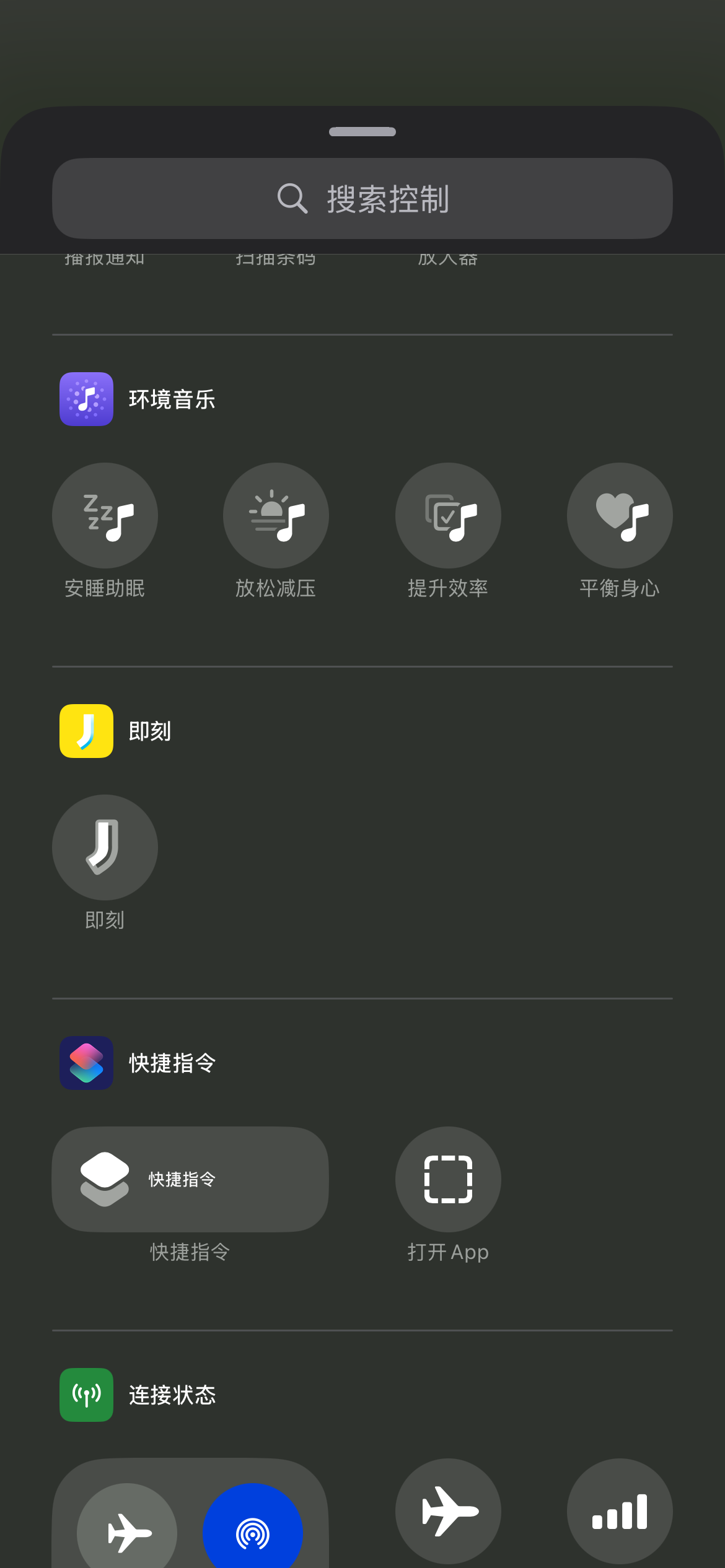Viewport: 725px width, 1568px height.
Task: Add the wide 快捷指令 shortcut control
Action: point(190,1179)
